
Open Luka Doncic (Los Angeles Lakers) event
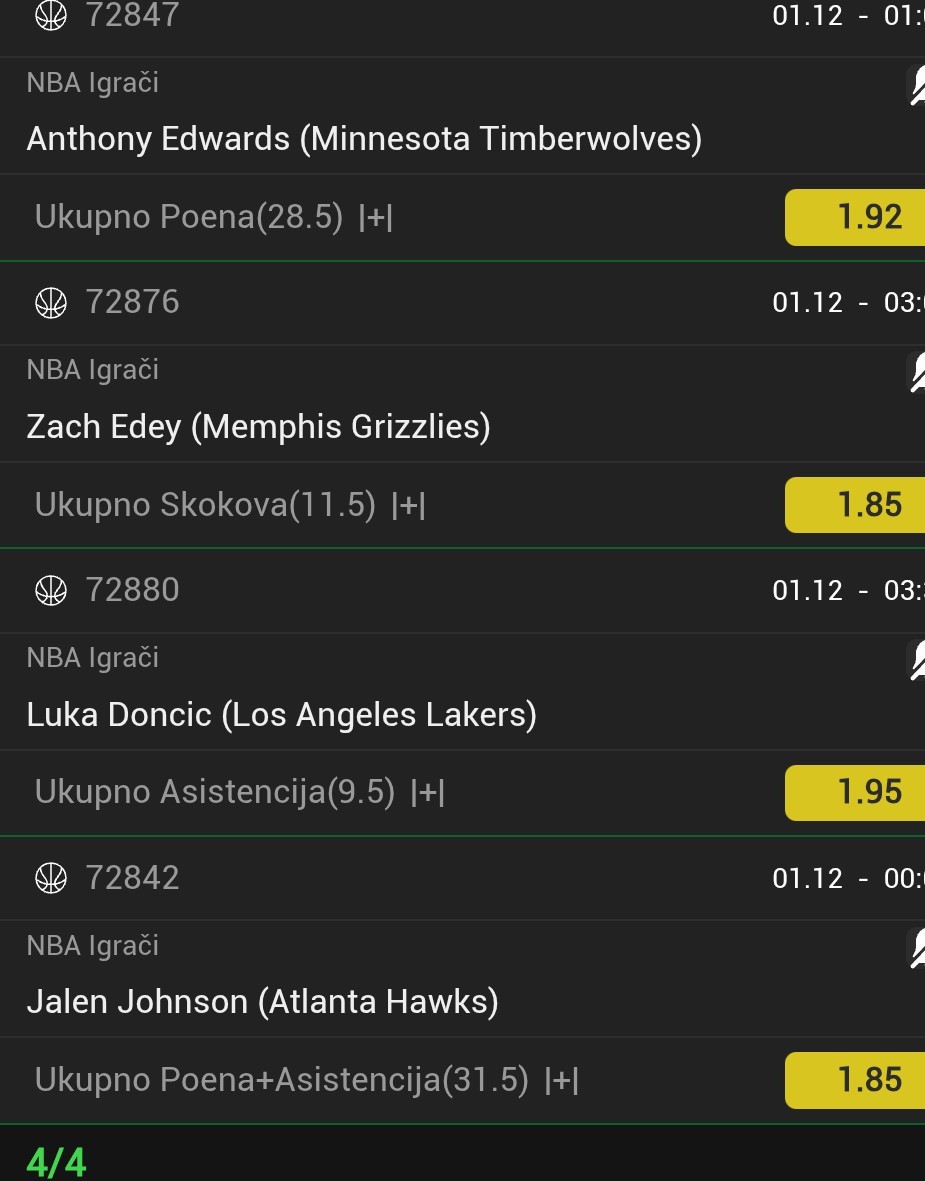tap(282, 715)
